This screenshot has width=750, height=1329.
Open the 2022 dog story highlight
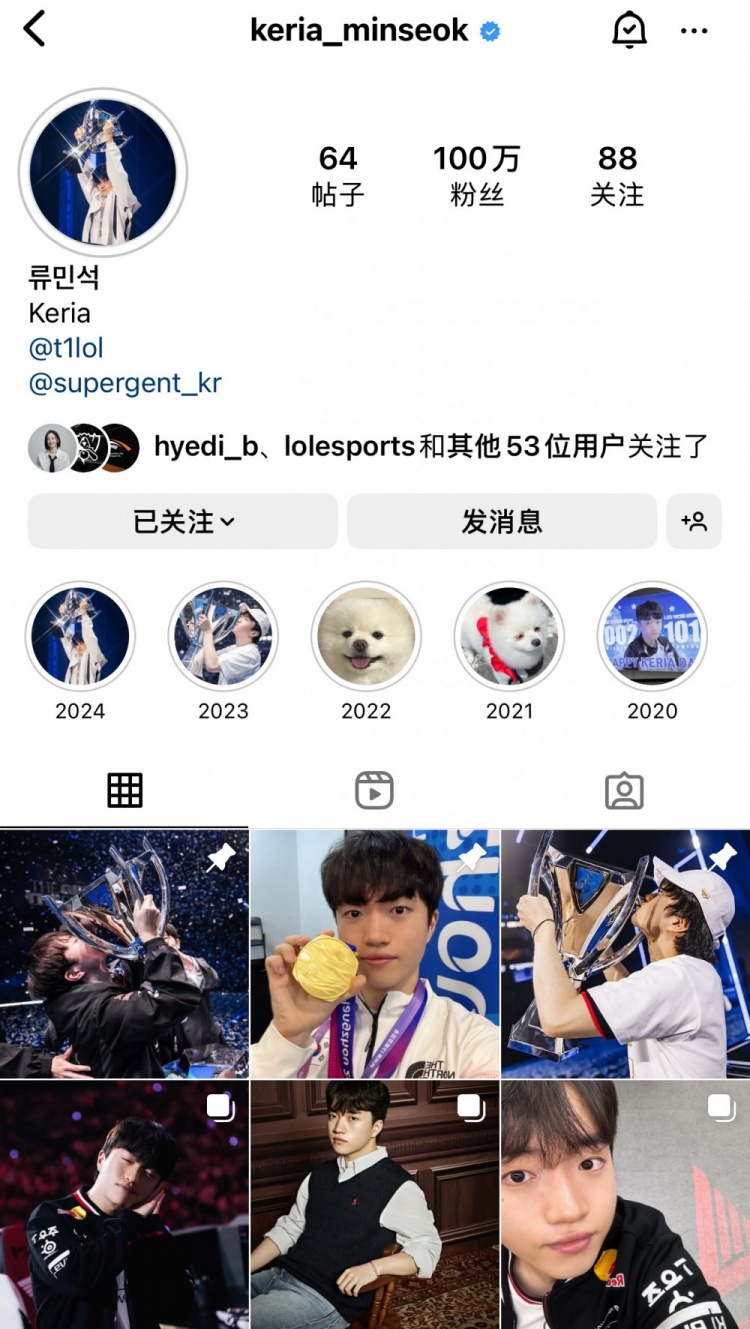pos(366,635)
